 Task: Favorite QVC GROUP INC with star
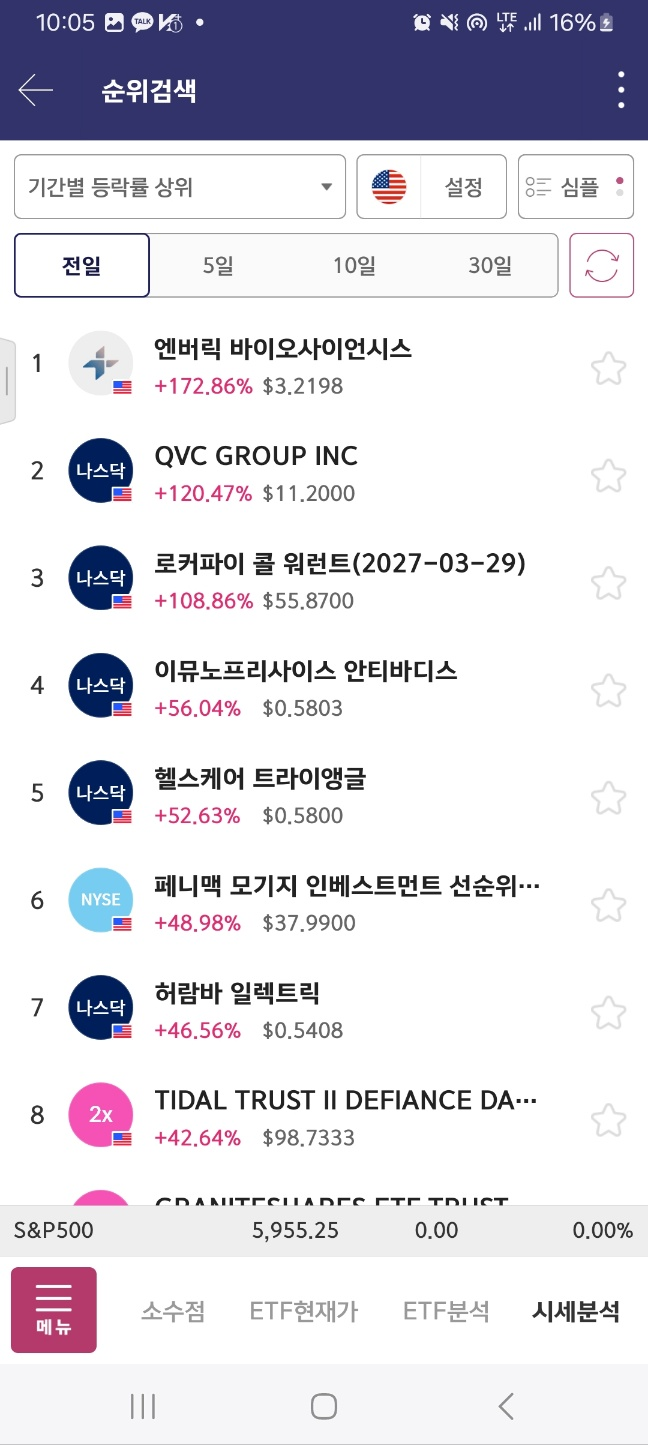point(608,475)
